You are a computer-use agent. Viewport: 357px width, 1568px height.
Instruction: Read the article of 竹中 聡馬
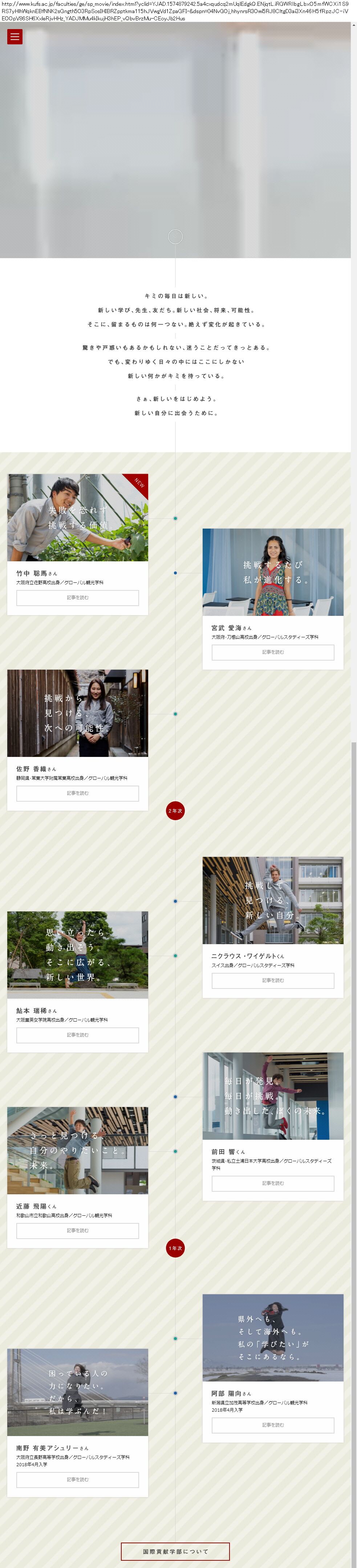click(x=77, y=597)
